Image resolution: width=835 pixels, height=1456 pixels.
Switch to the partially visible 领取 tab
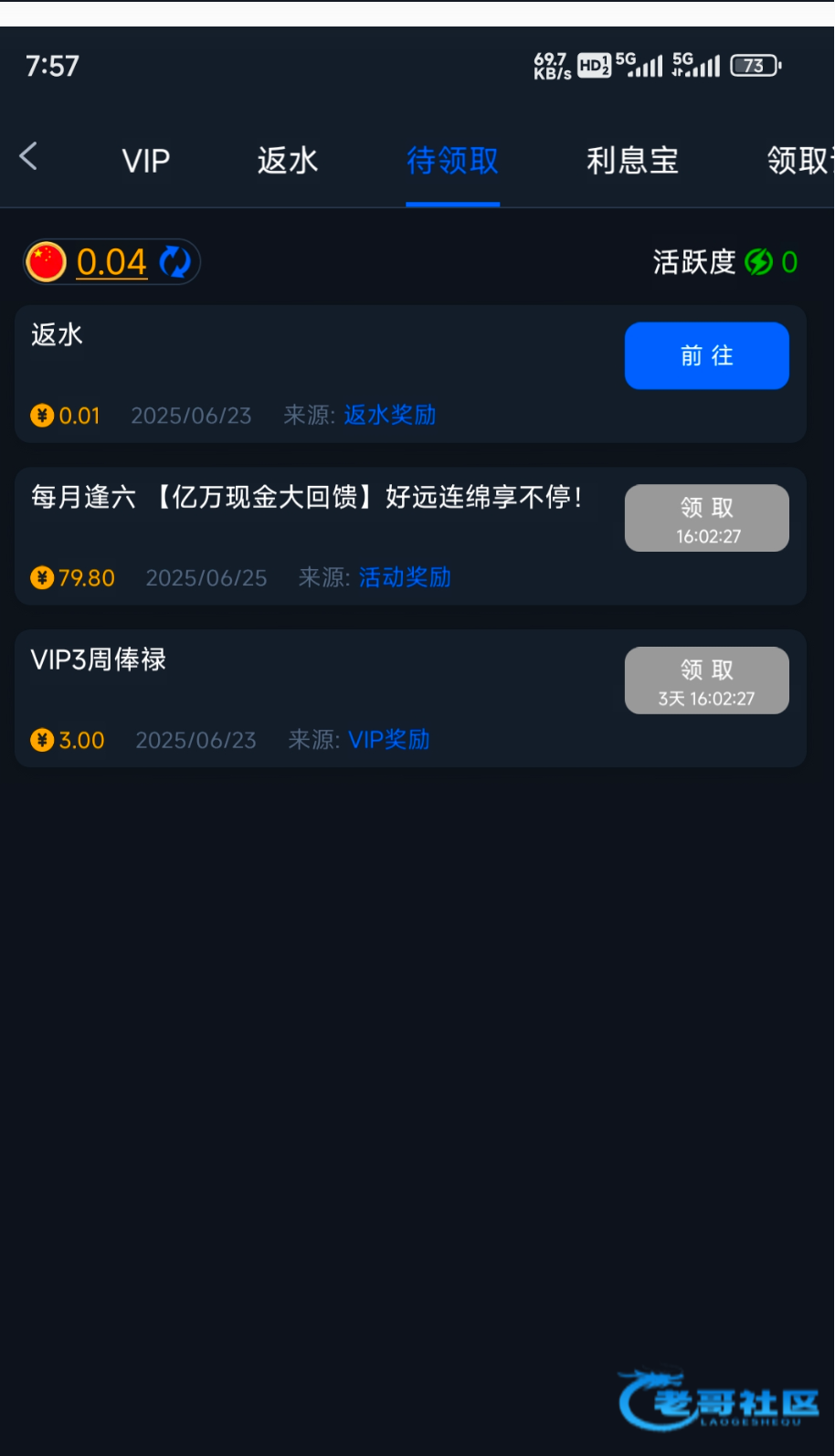[799, 161]
